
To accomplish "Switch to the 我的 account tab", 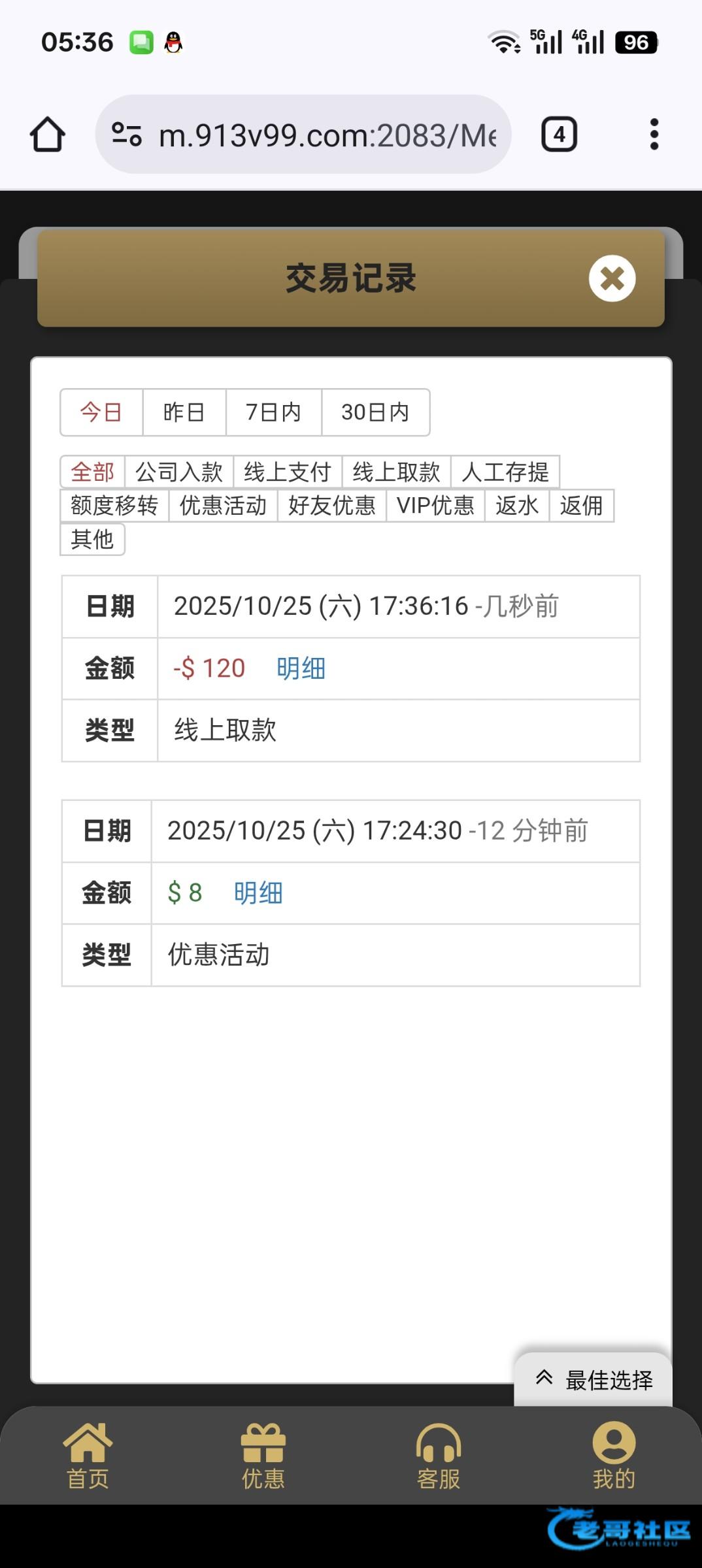I will (614, 1456).
